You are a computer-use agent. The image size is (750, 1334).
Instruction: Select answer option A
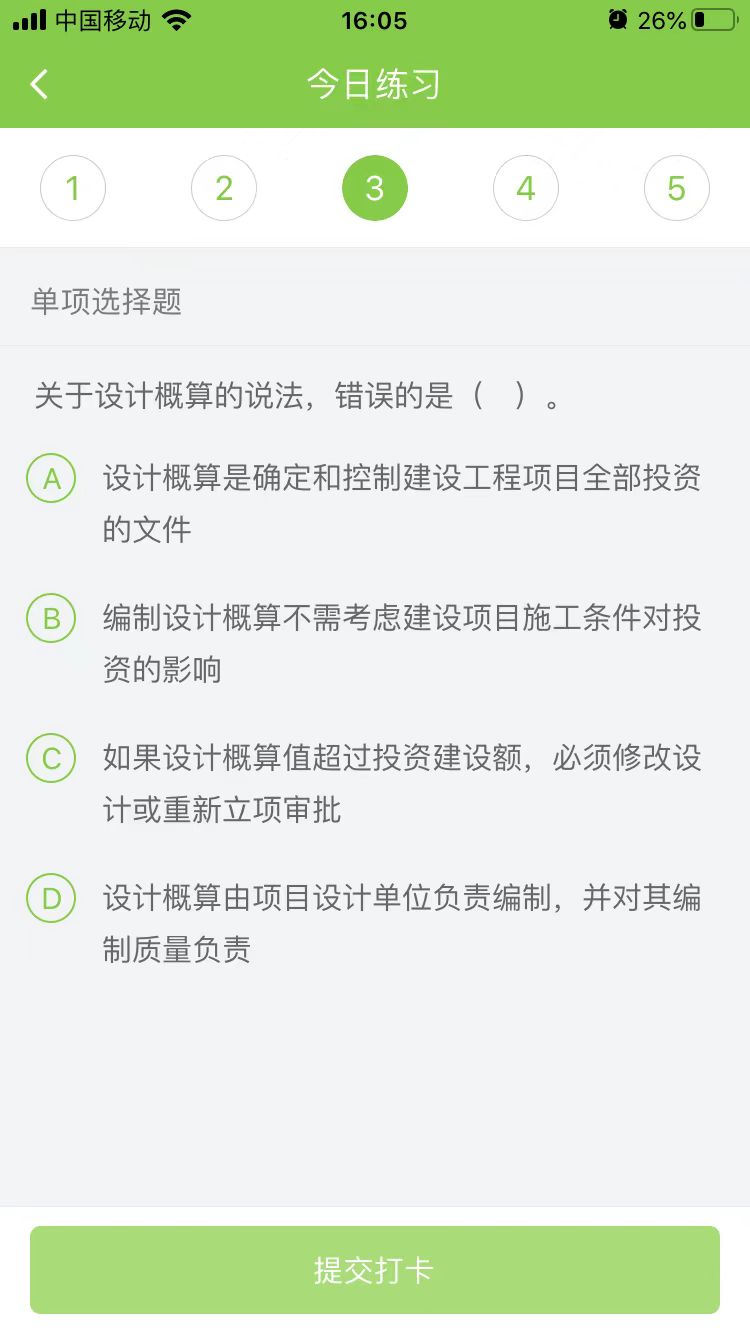pyautogui.click(x=51, y=479)
